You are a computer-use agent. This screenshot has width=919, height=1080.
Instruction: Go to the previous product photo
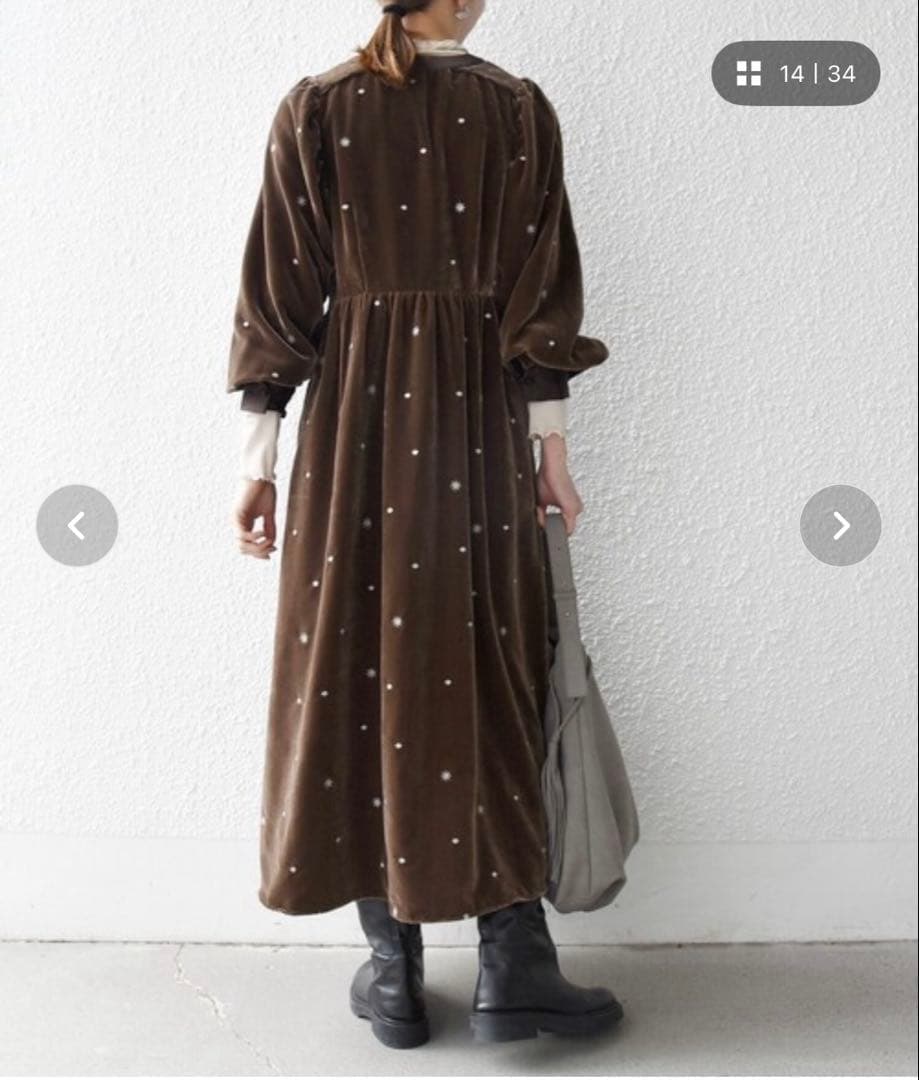coord(77,525)
